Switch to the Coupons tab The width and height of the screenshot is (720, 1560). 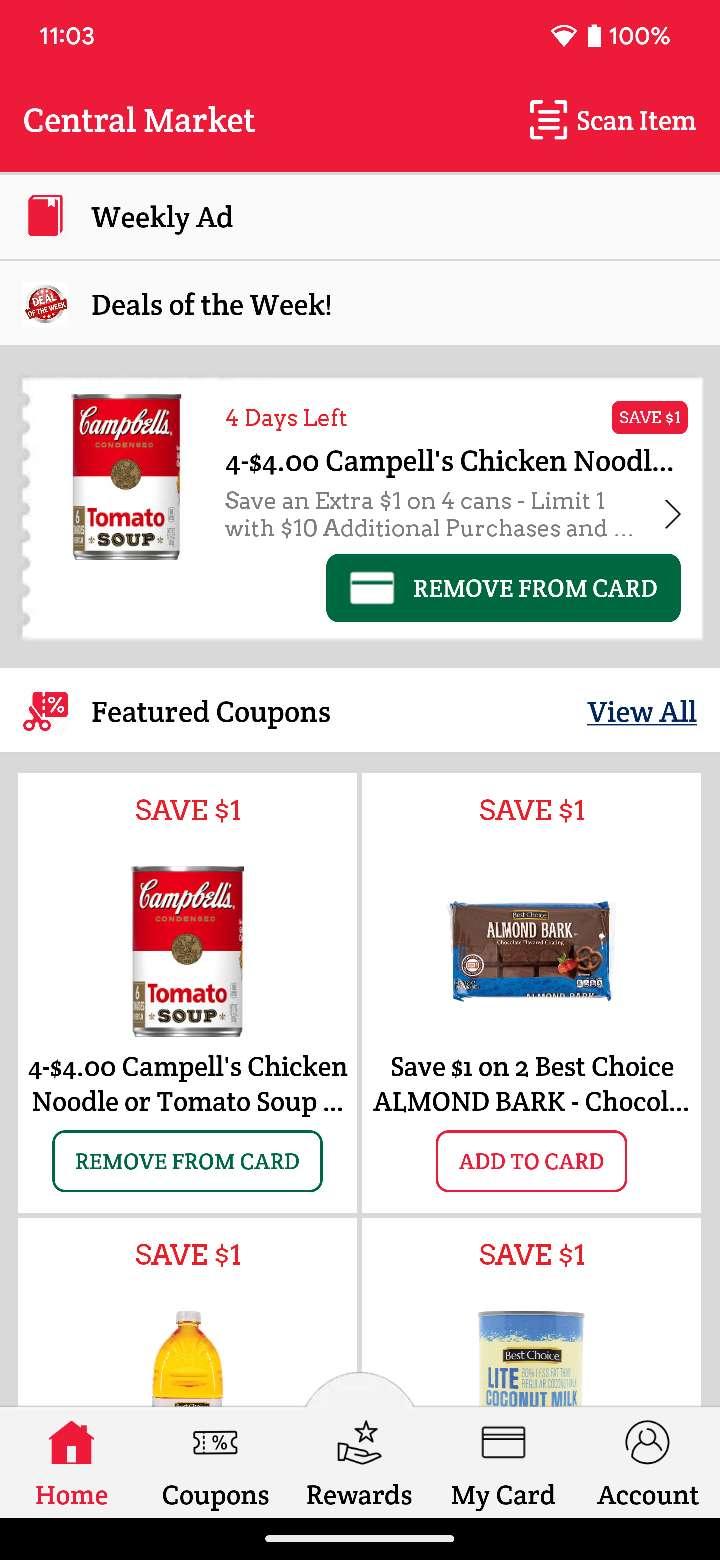point(215,1466)
